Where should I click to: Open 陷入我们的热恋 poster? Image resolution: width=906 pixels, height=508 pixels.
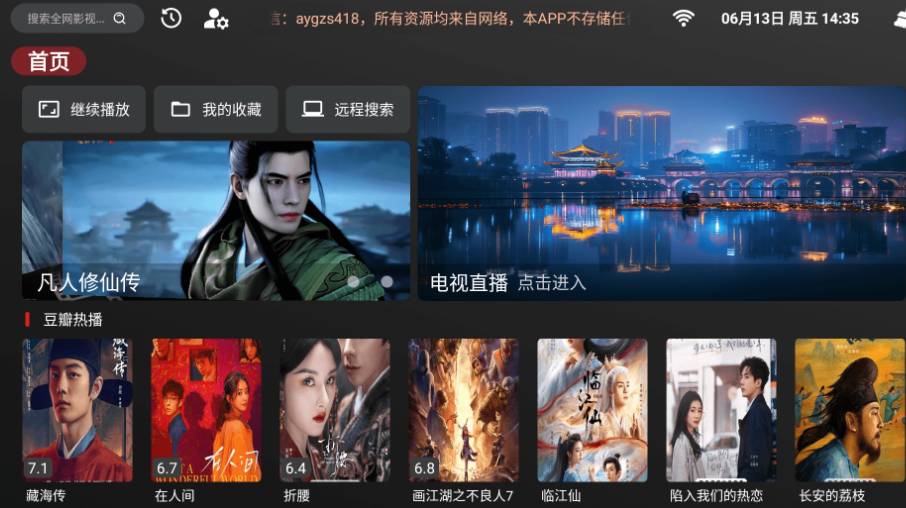click(x=721, y=410)
